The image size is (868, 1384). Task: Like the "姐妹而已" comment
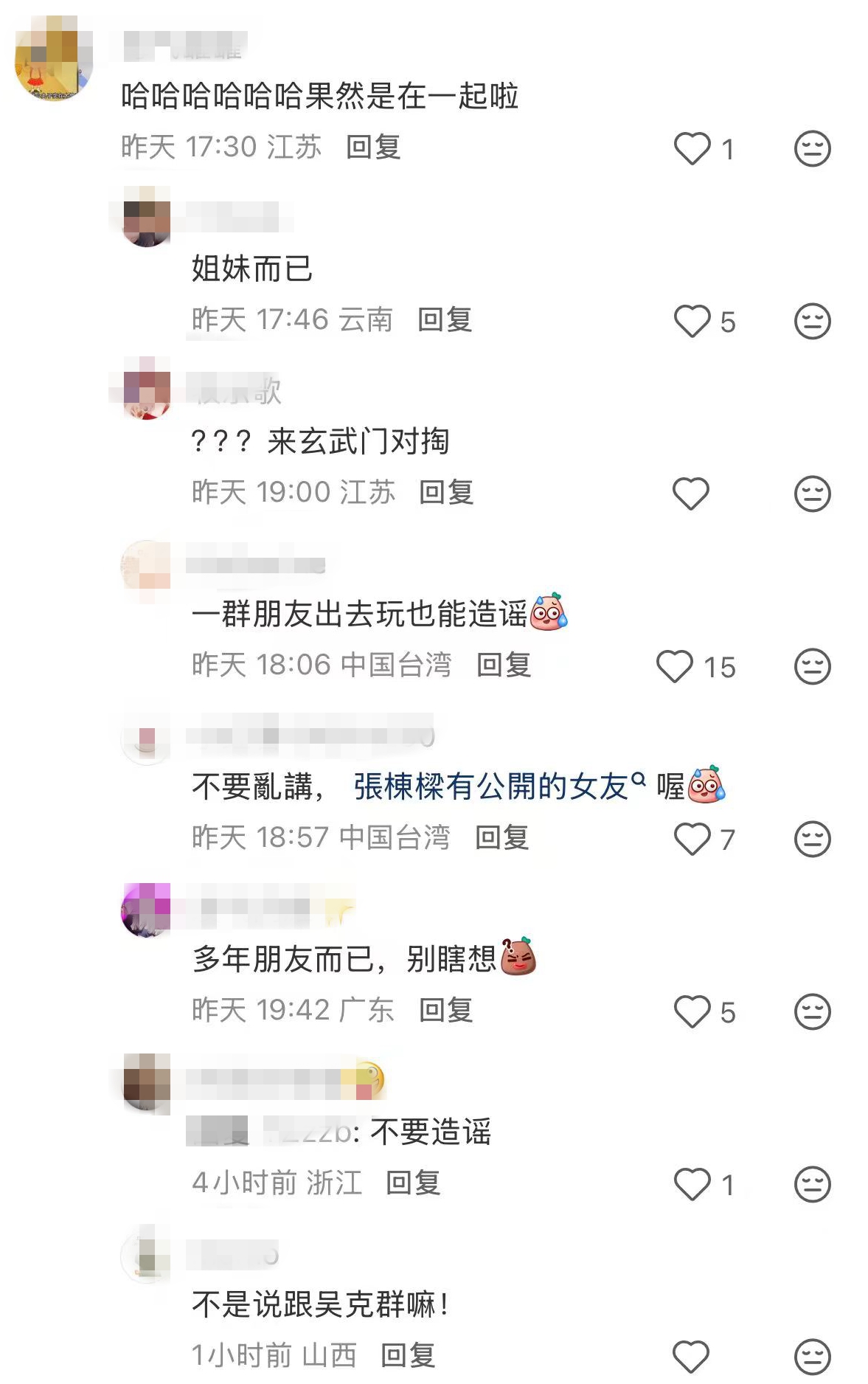(x=692, y=321)
